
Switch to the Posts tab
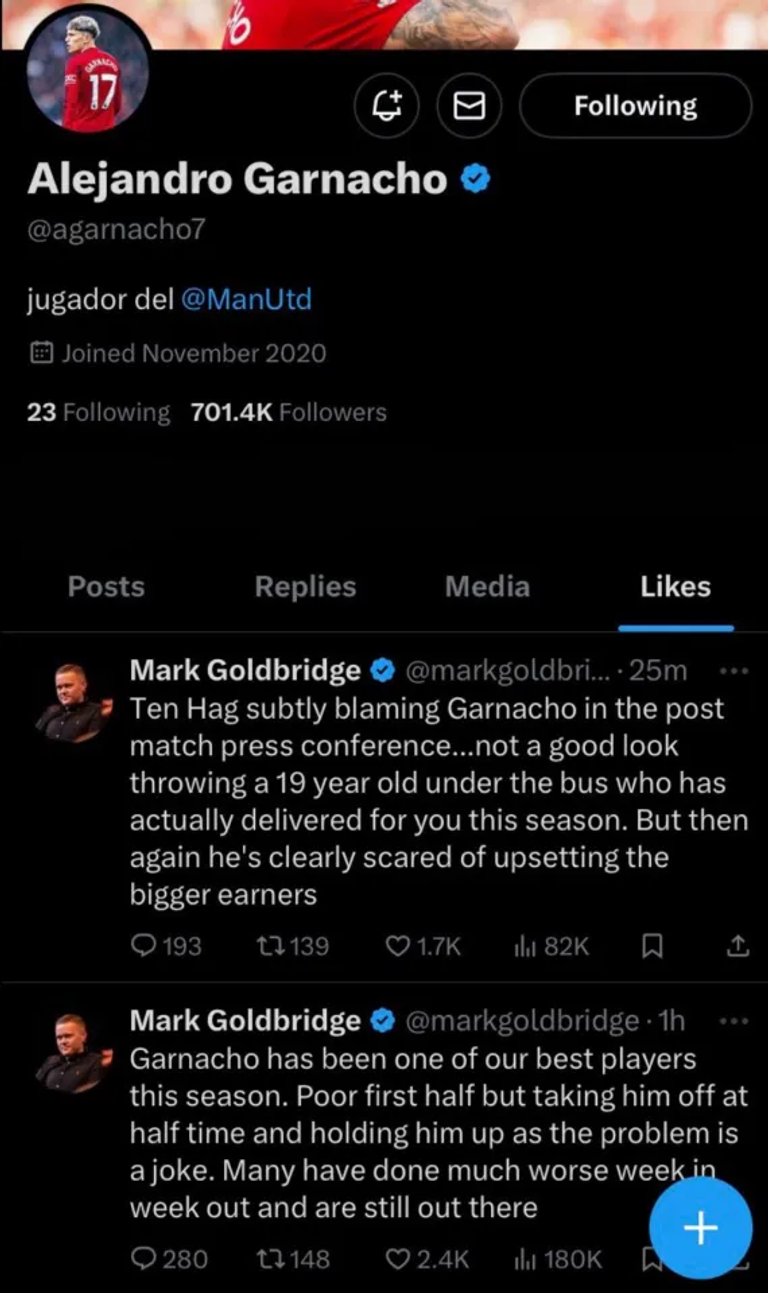106,587
